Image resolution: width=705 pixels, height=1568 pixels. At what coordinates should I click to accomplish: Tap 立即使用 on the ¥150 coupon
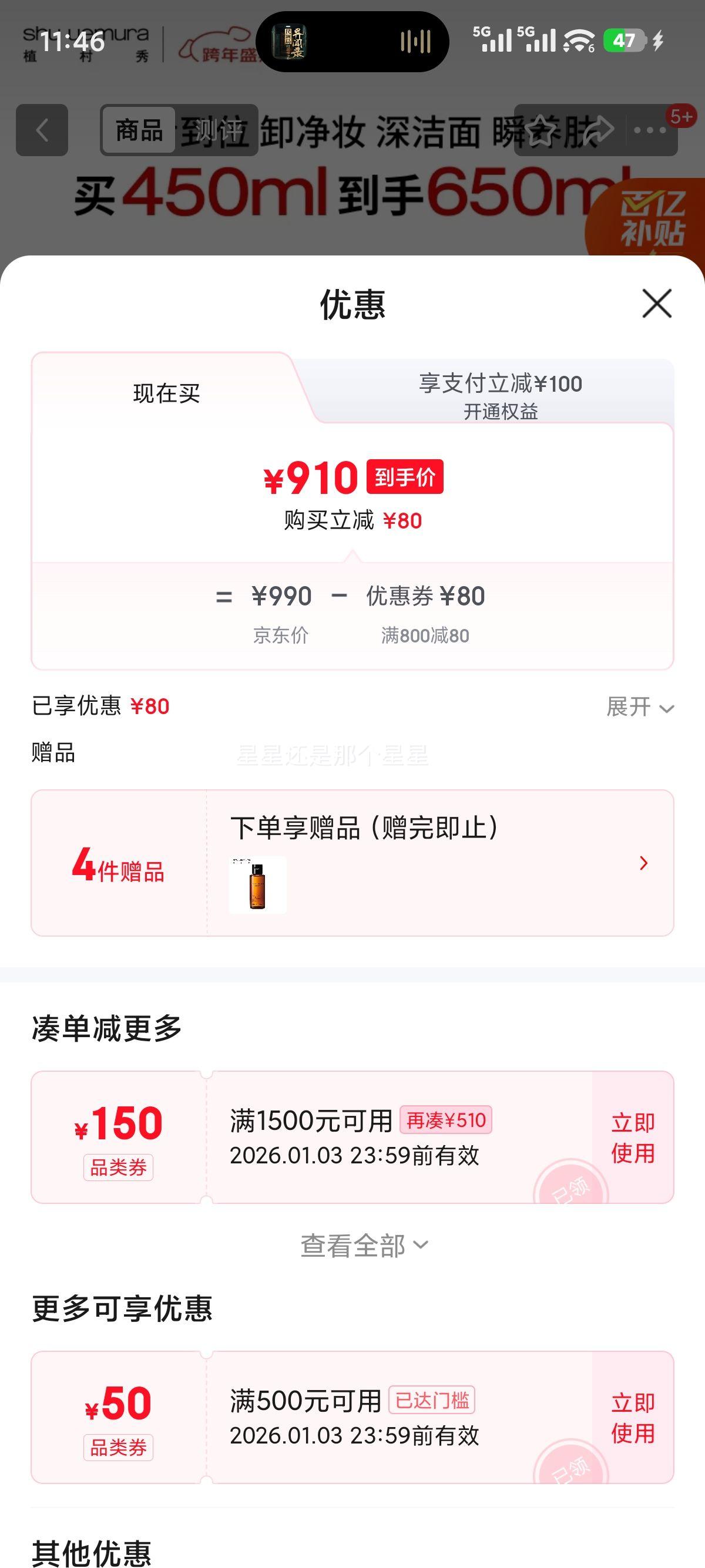pyautogui.click(x=633, y=1139)
